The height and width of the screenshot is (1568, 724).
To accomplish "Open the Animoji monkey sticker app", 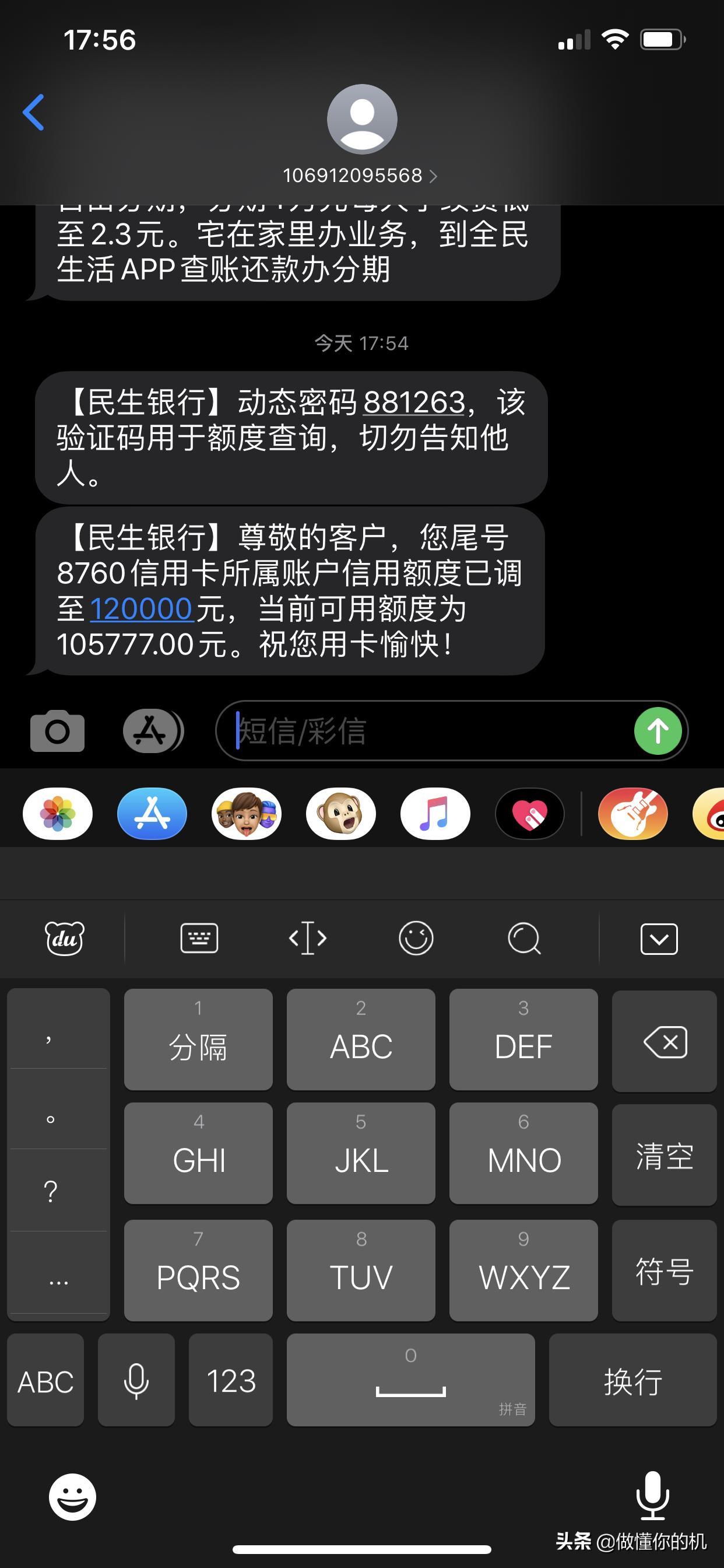I will pos(340,813).
